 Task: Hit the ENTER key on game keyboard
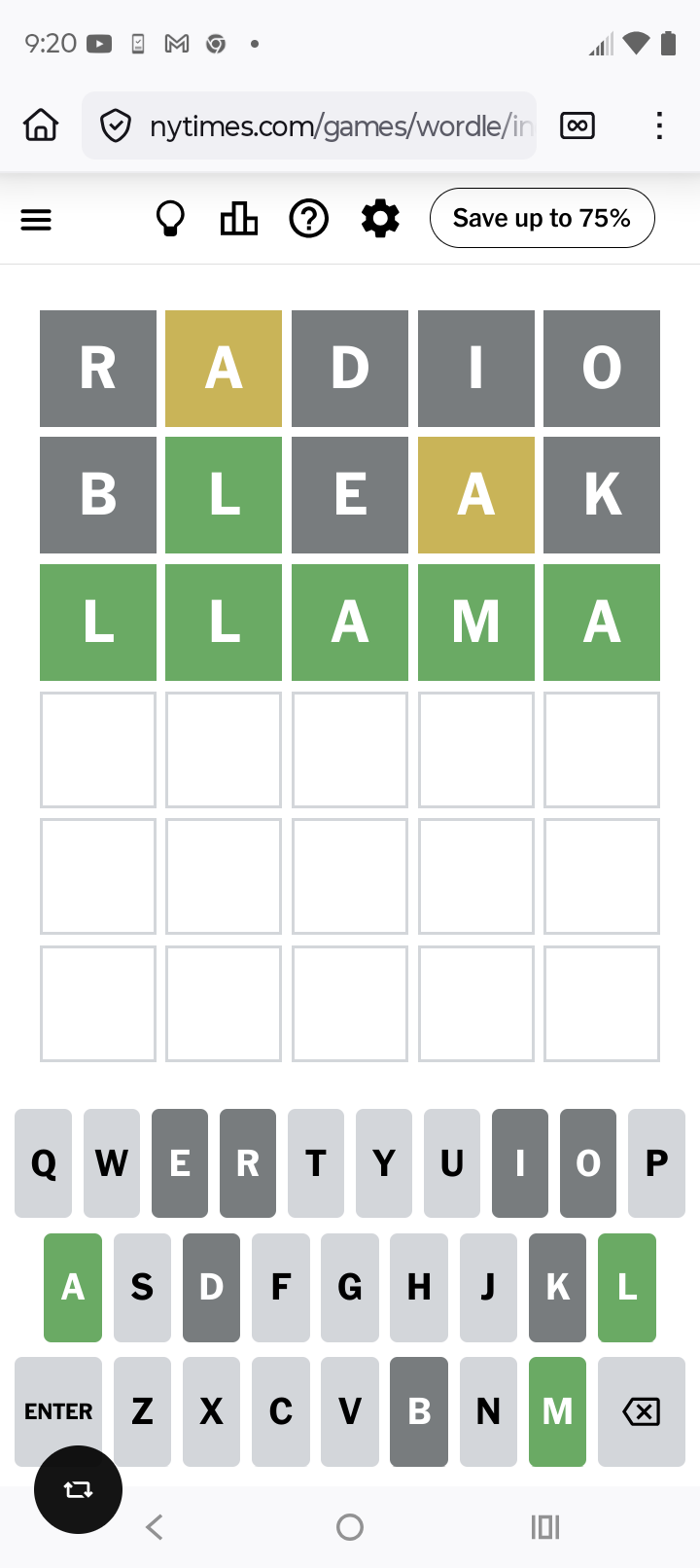[58, 1411]
